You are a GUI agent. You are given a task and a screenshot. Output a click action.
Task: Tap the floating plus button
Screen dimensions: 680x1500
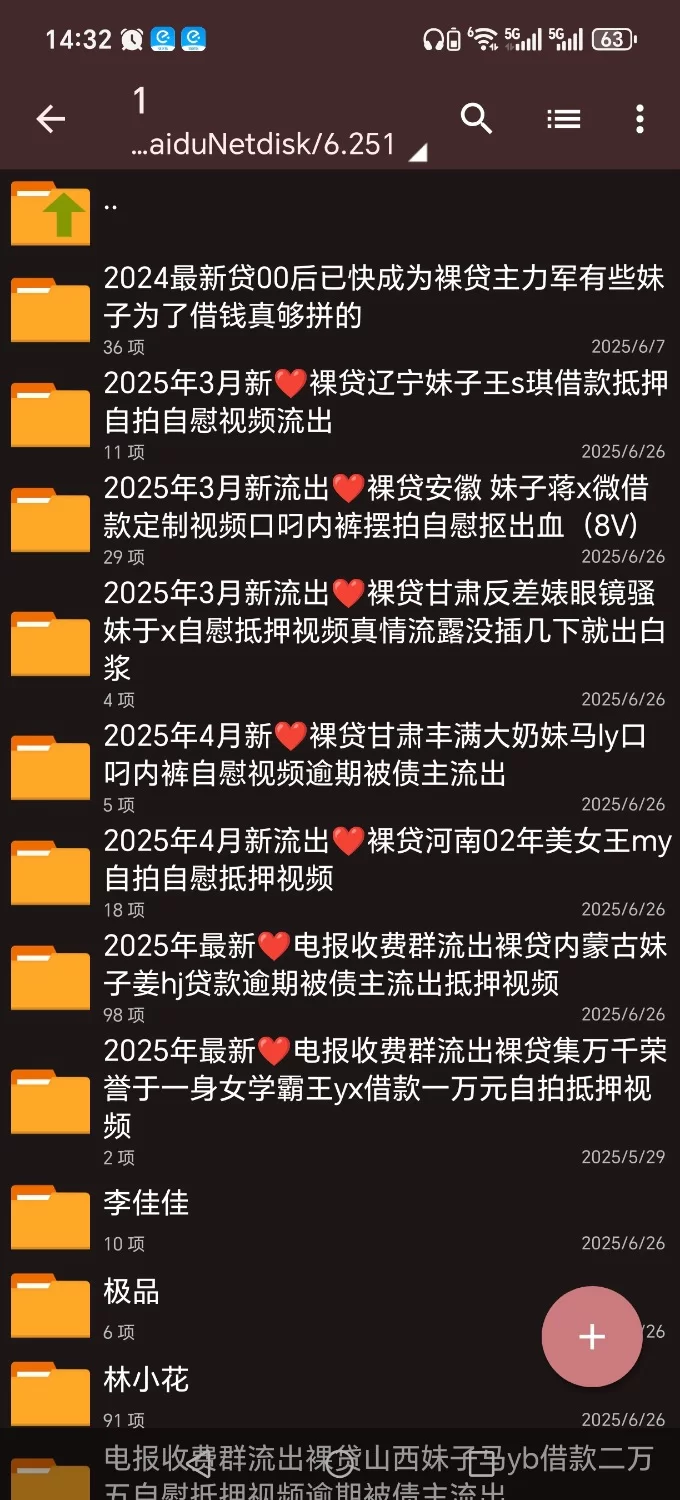[x=592, y=1336]
